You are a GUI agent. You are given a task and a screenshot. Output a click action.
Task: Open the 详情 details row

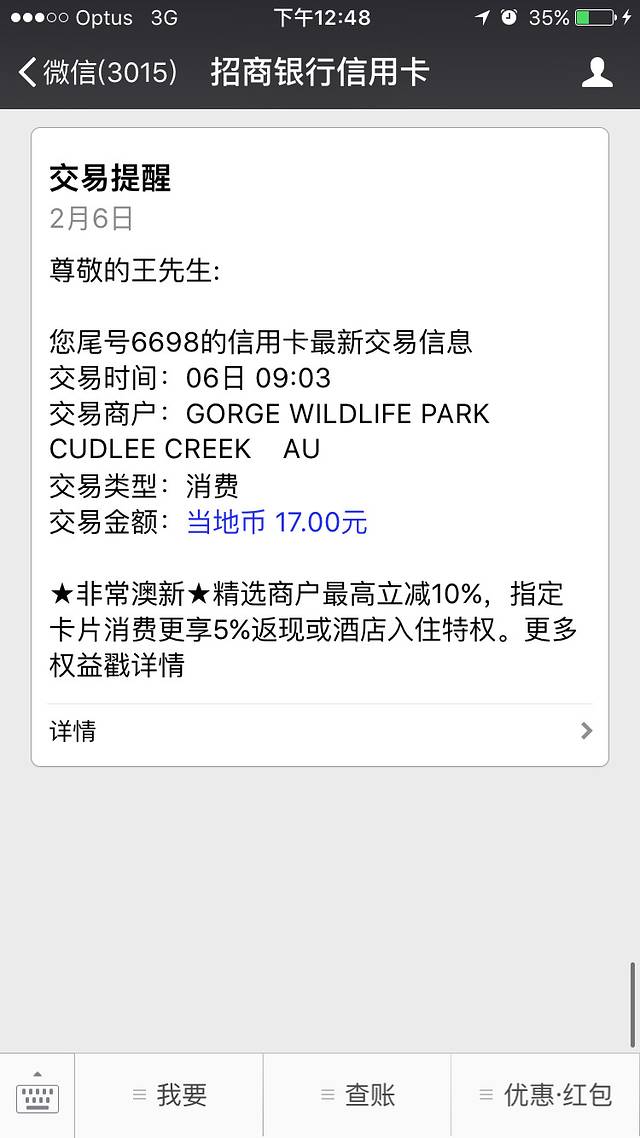pos(320,731)
